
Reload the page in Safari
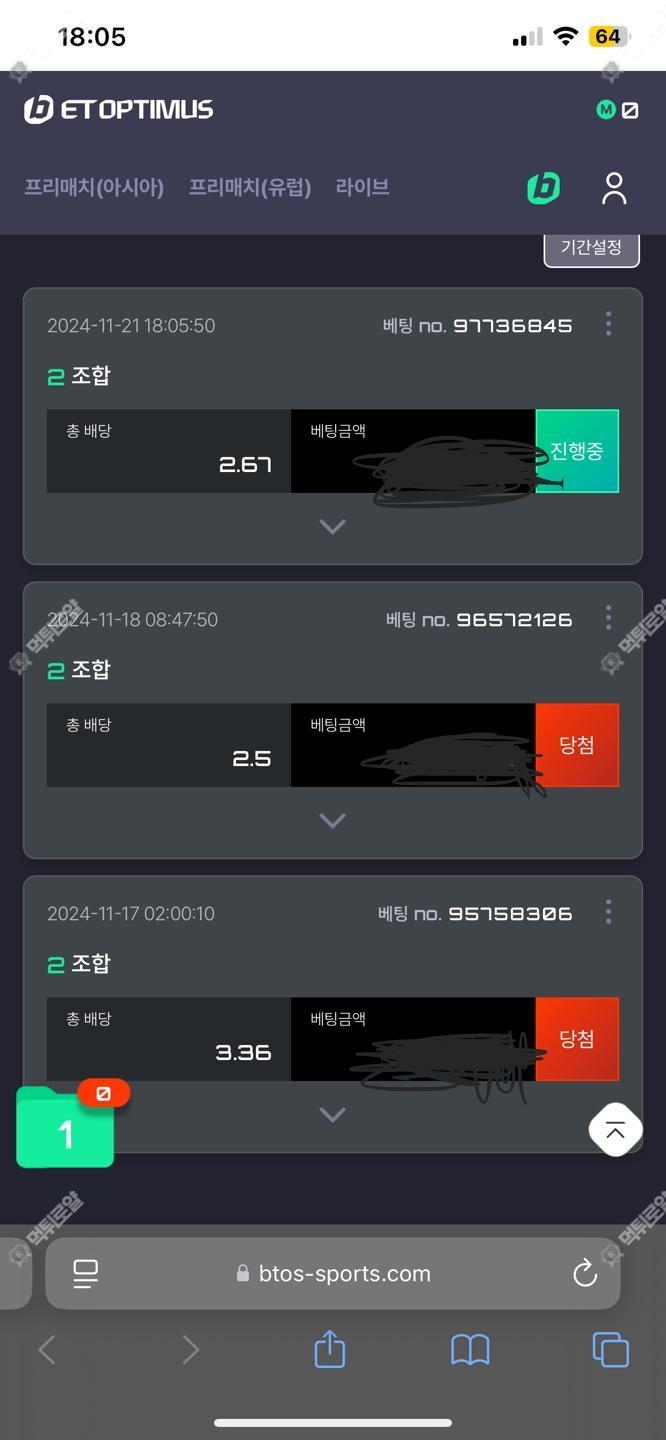pyautogui.click(x=584, y=1273)
